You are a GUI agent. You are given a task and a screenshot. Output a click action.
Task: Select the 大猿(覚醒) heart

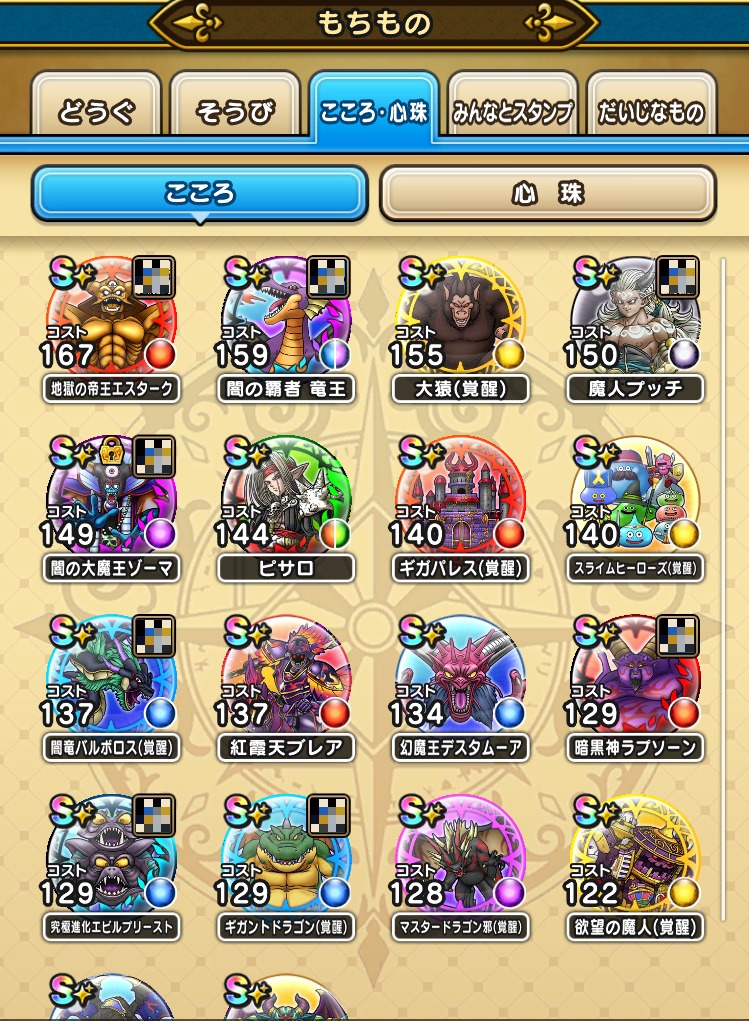click(x=460, y=320)
